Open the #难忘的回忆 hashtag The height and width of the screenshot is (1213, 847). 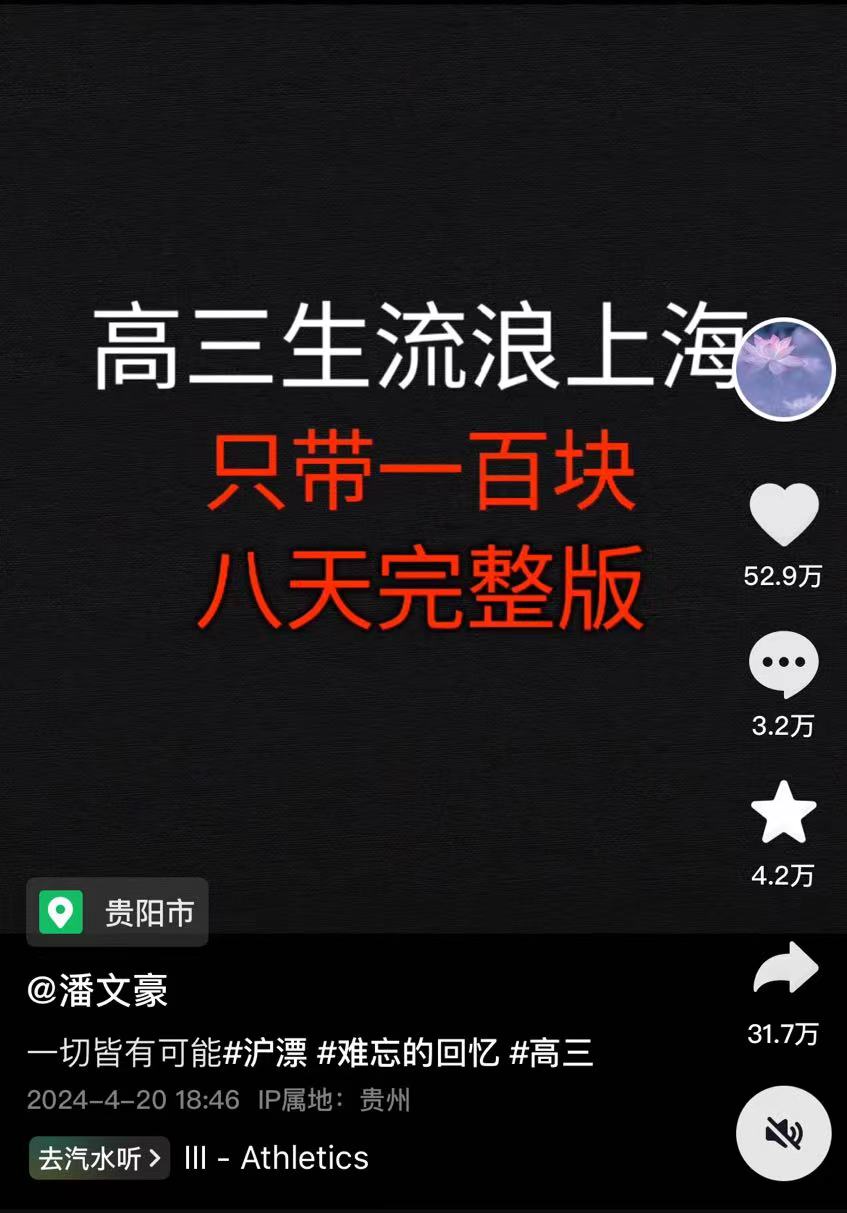coord(408,1052)
